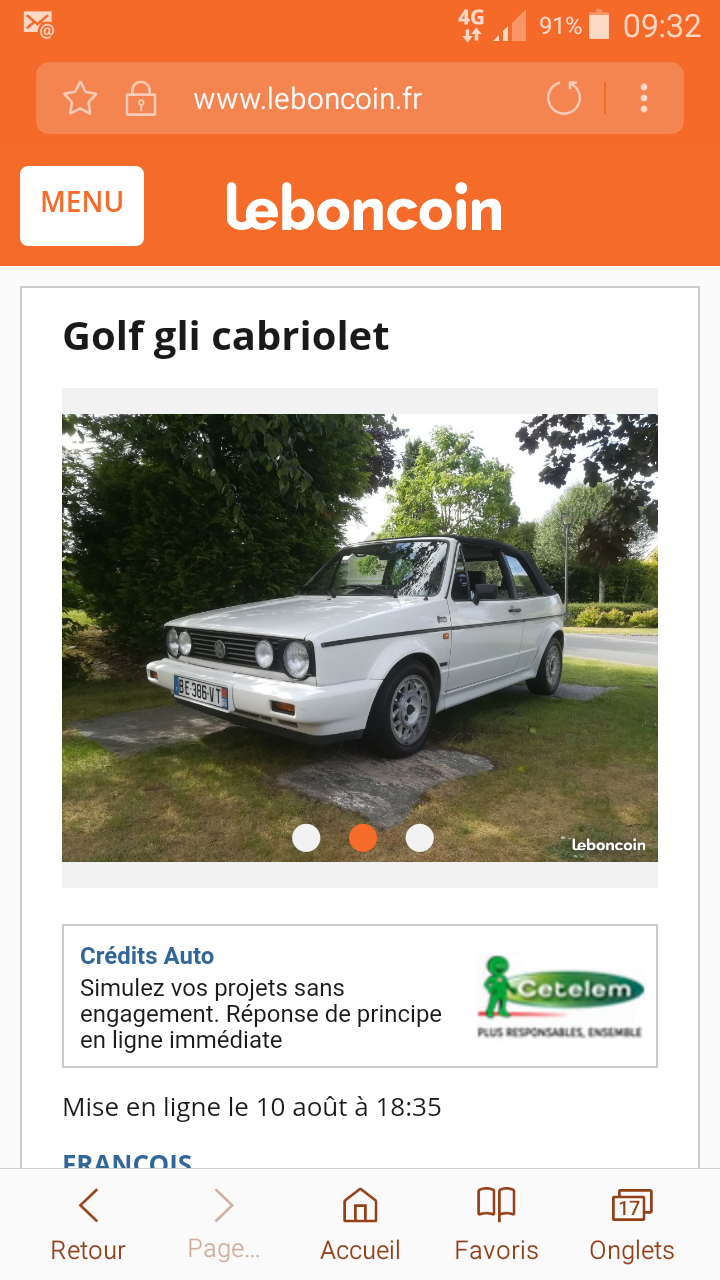Open Favoris bookmarks
The width and height of the screenshot is (720, 1280).
496,1224
